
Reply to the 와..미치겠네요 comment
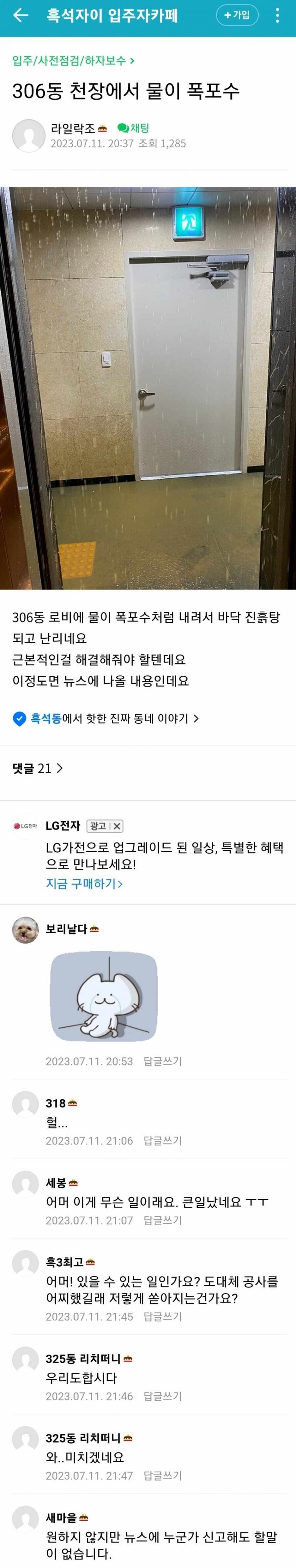point(163,1475)
